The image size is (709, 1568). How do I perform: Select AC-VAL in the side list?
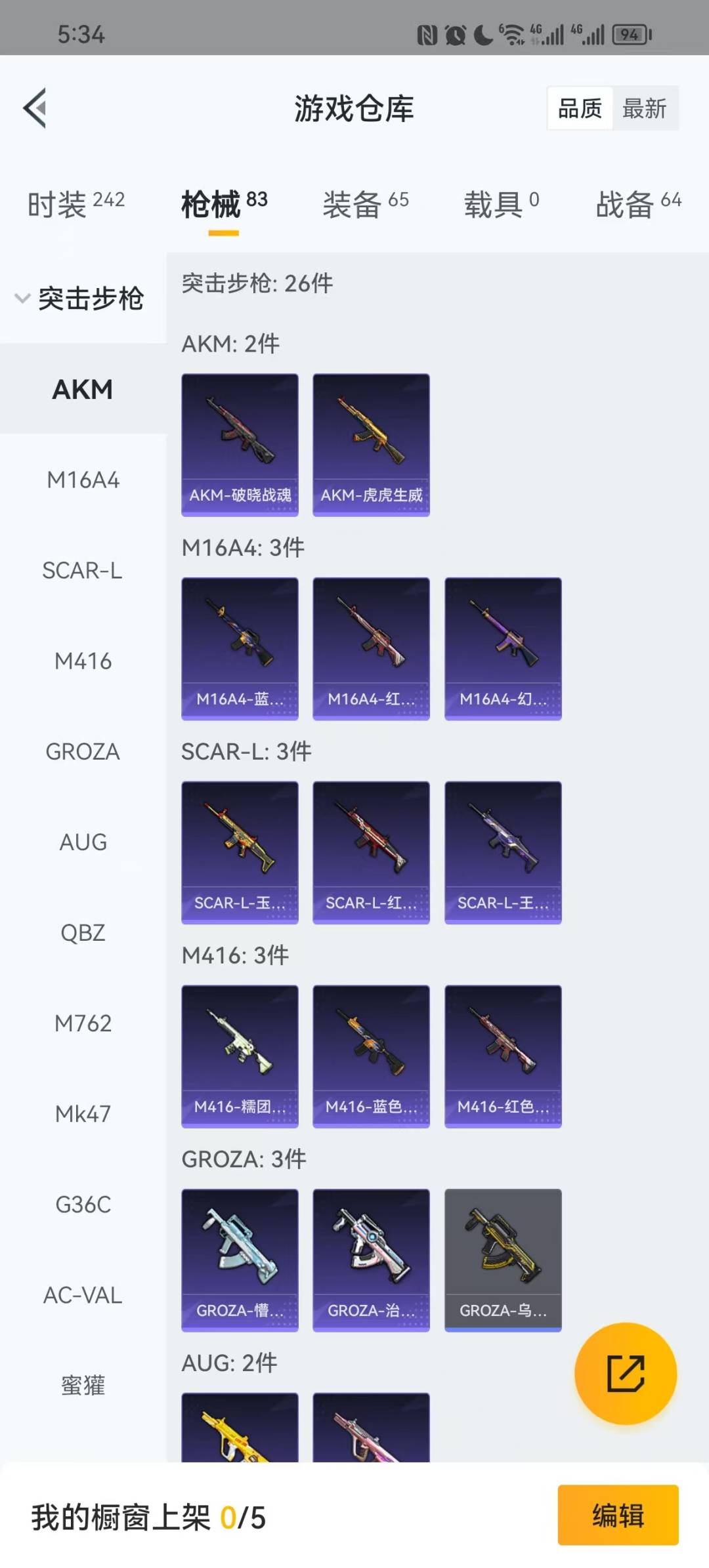point(83,1294)
